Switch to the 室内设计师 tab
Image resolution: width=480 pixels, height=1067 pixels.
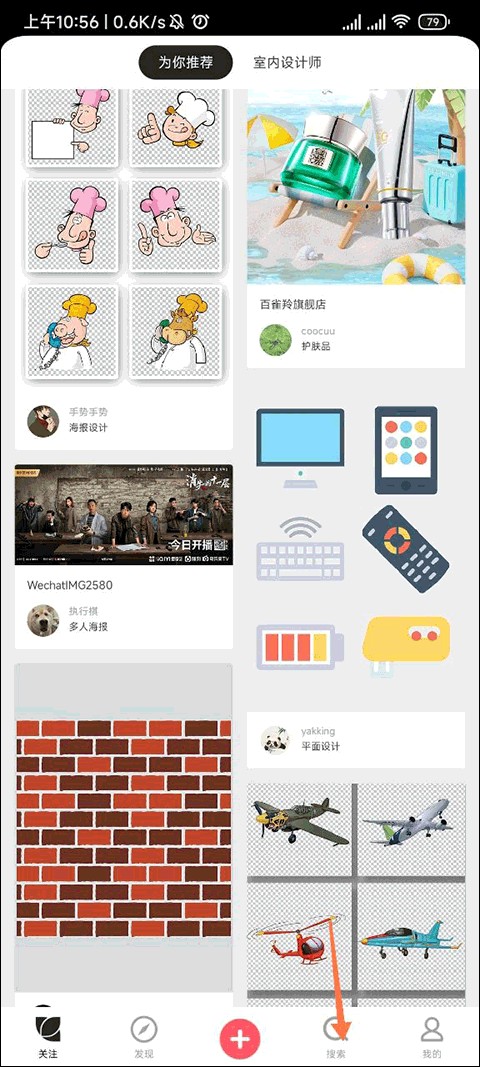(x=287, y=63)
